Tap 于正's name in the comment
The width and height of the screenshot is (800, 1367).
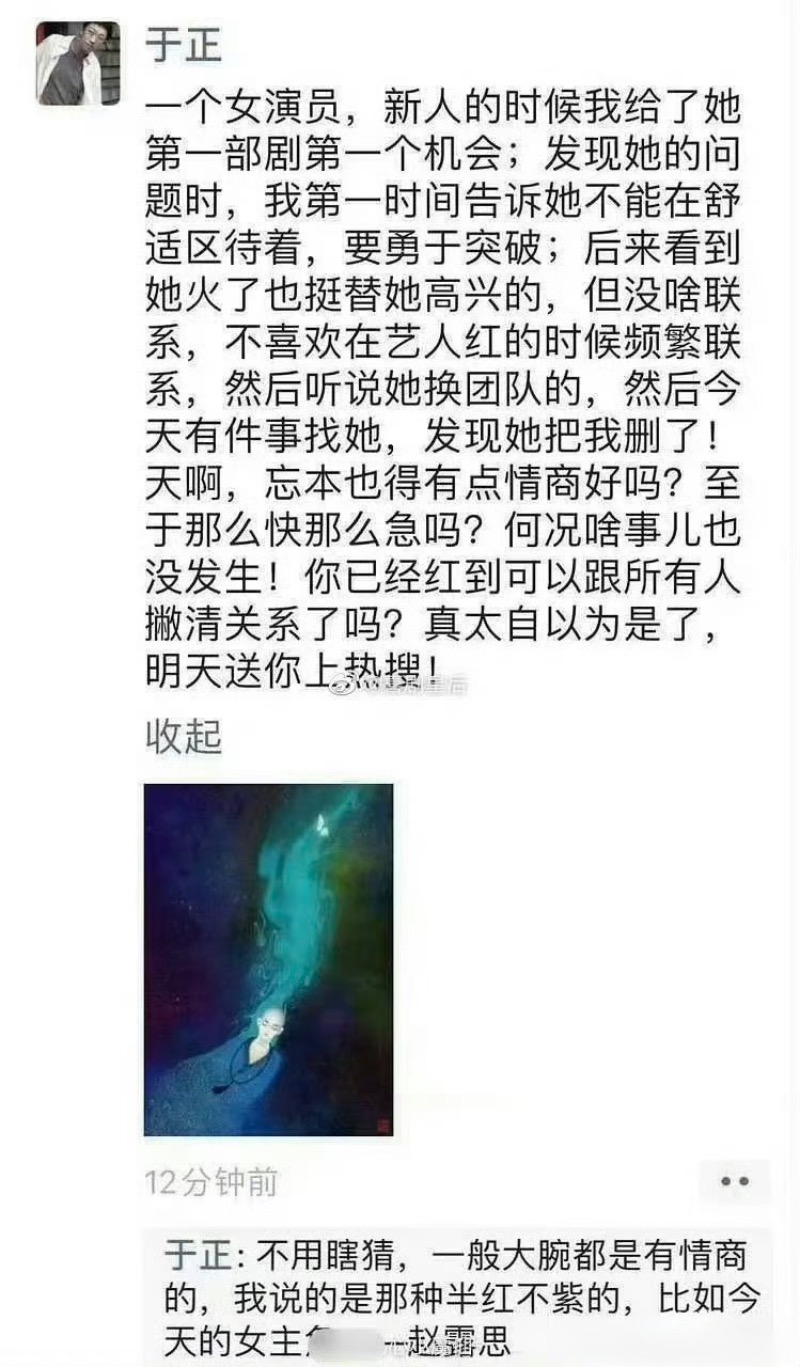(199, 1254)
